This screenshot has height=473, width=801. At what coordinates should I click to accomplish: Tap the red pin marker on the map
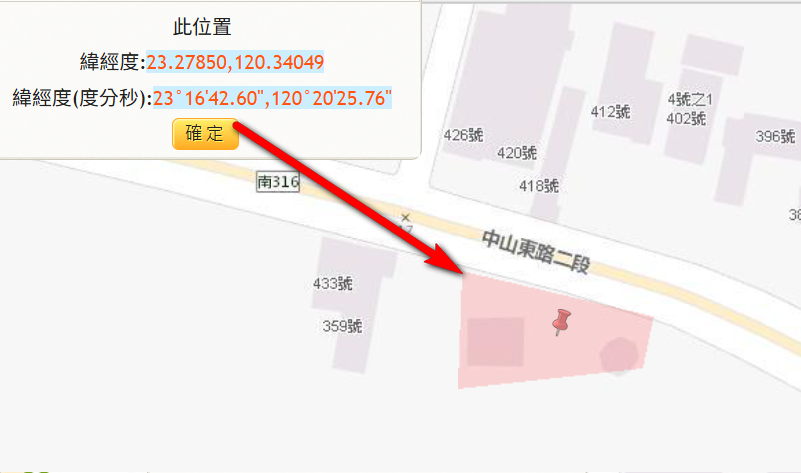coord(563,321)
